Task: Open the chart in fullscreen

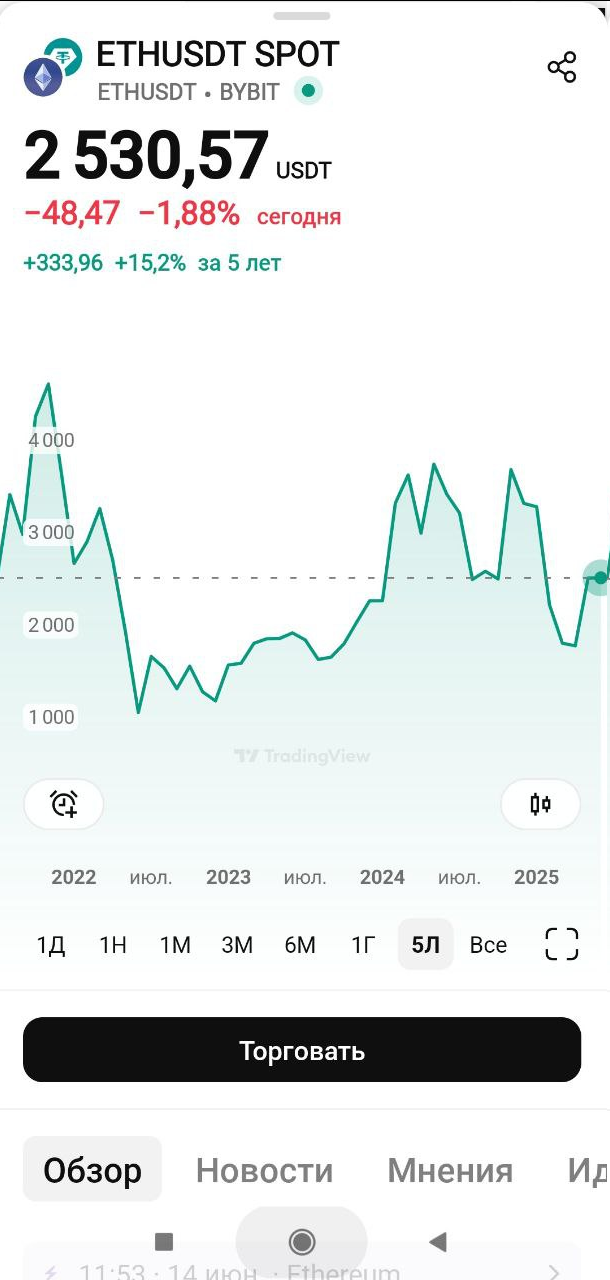Action: click(x=562, y=944)
